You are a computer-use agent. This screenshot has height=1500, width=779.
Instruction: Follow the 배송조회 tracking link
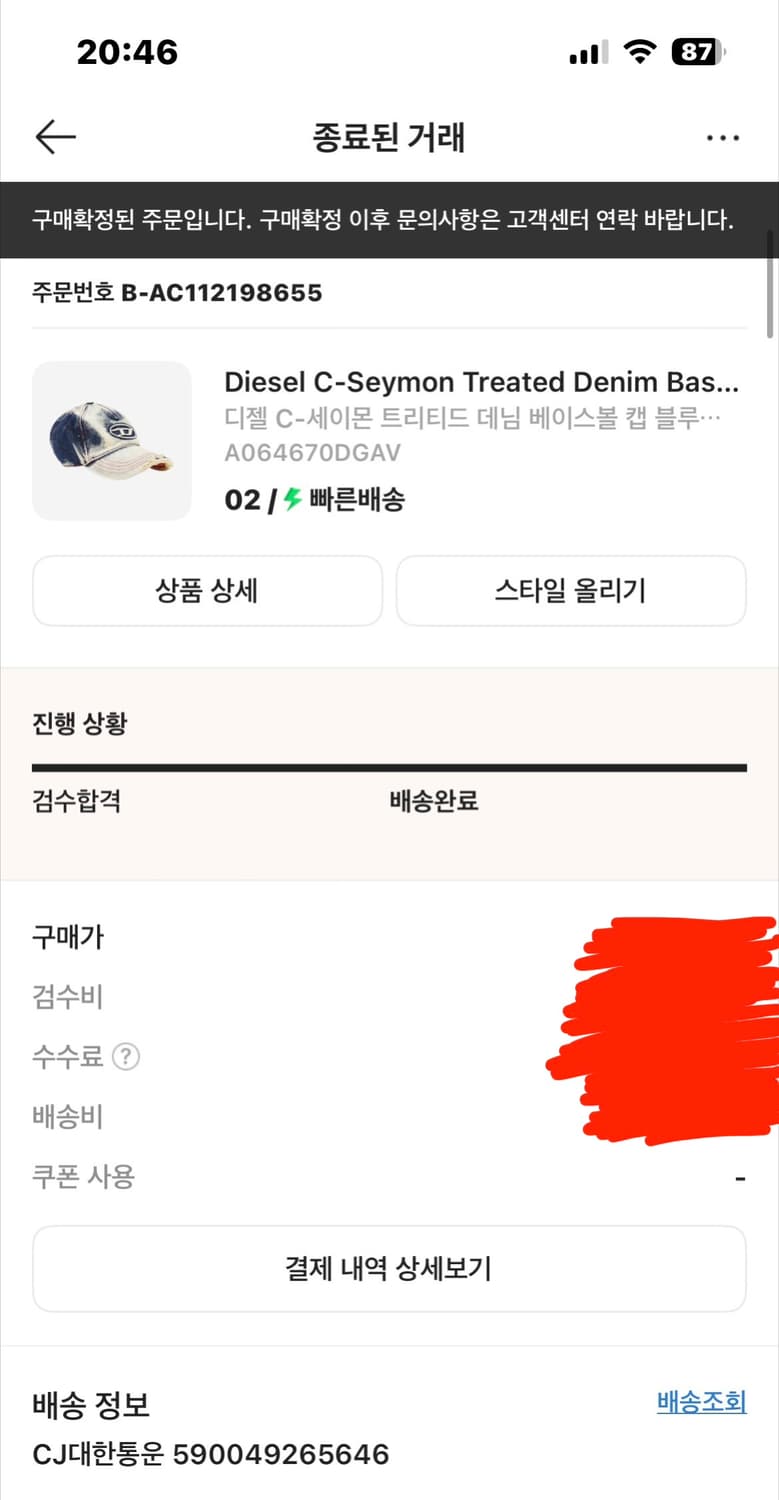(700, 1405)
